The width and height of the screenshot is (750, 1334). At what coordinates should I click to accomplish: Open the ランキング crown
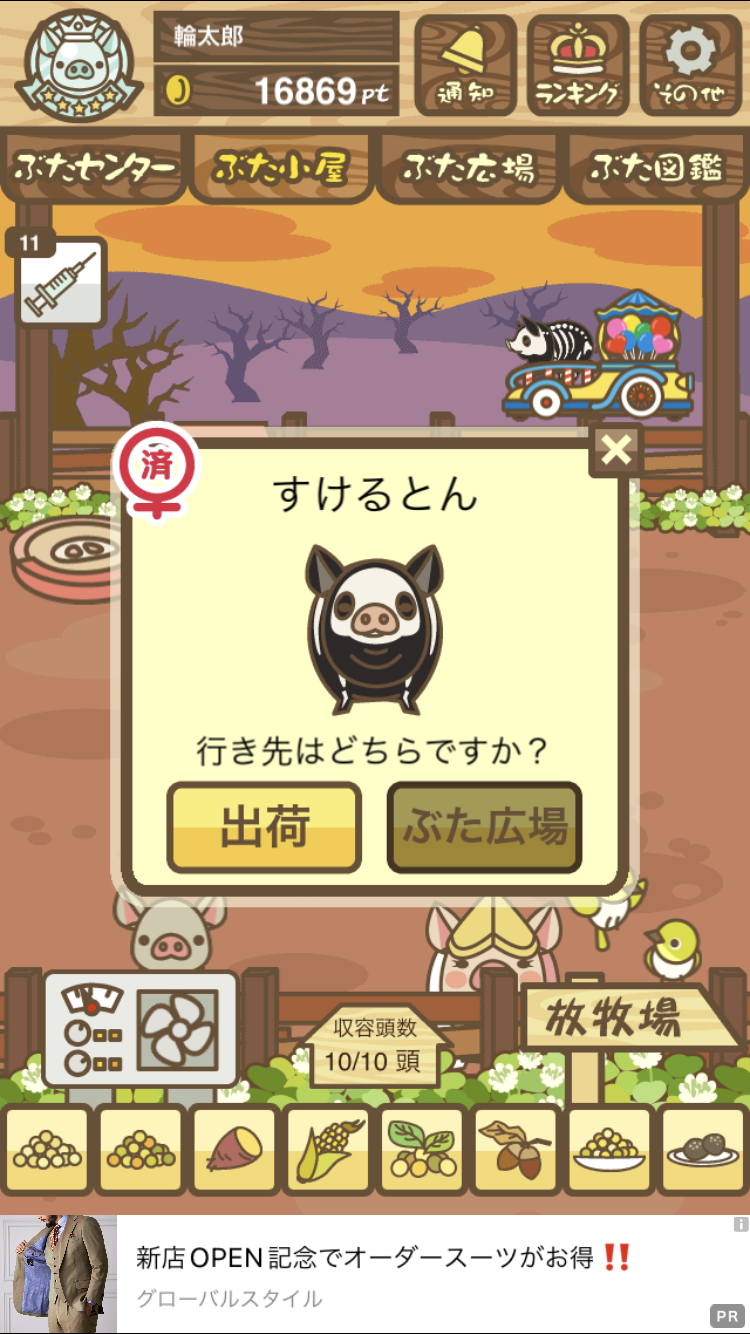[577, 65]
